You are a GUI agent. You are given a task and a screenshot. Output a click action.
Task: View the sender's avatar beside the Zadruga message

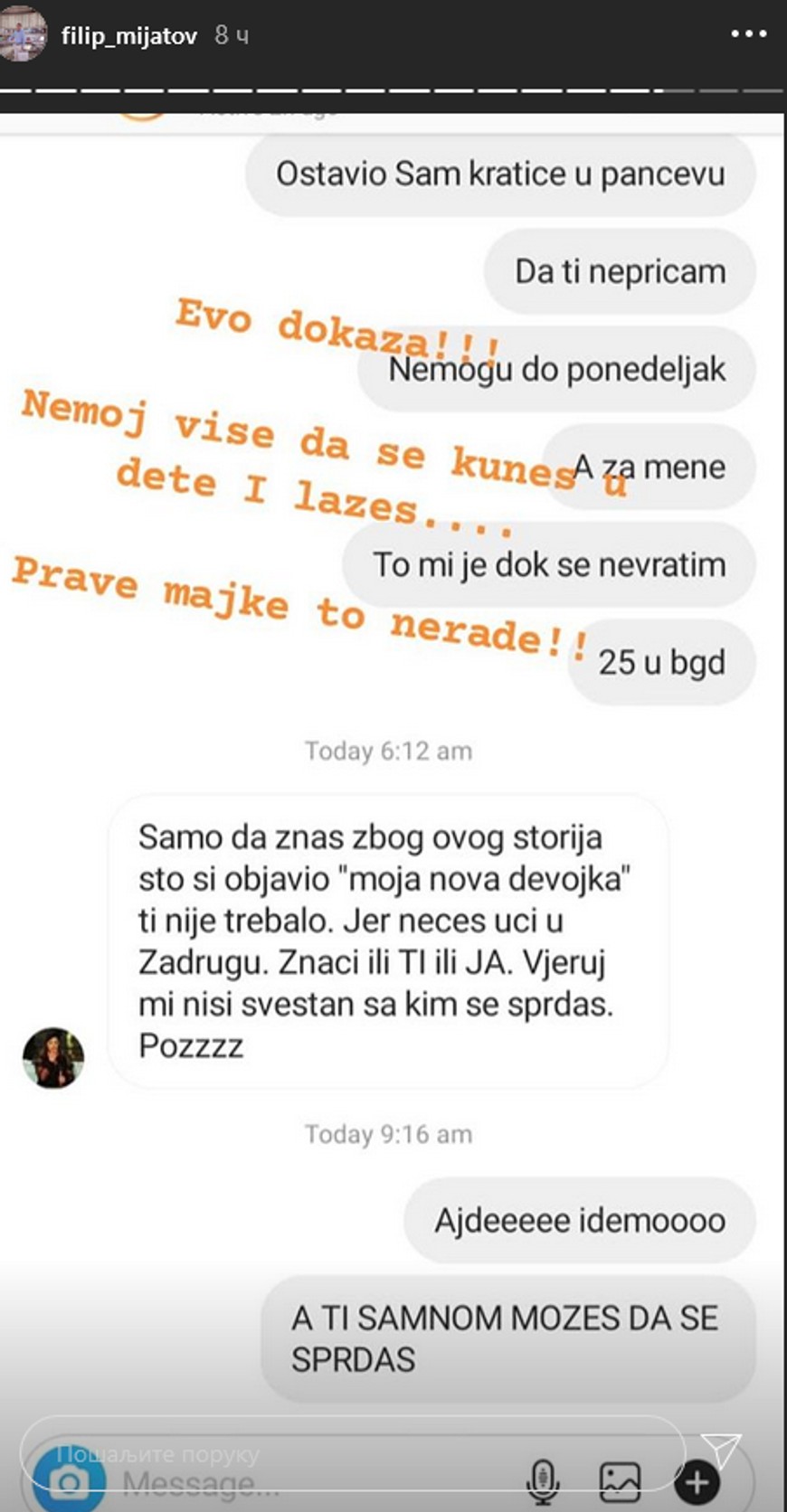52,1056
